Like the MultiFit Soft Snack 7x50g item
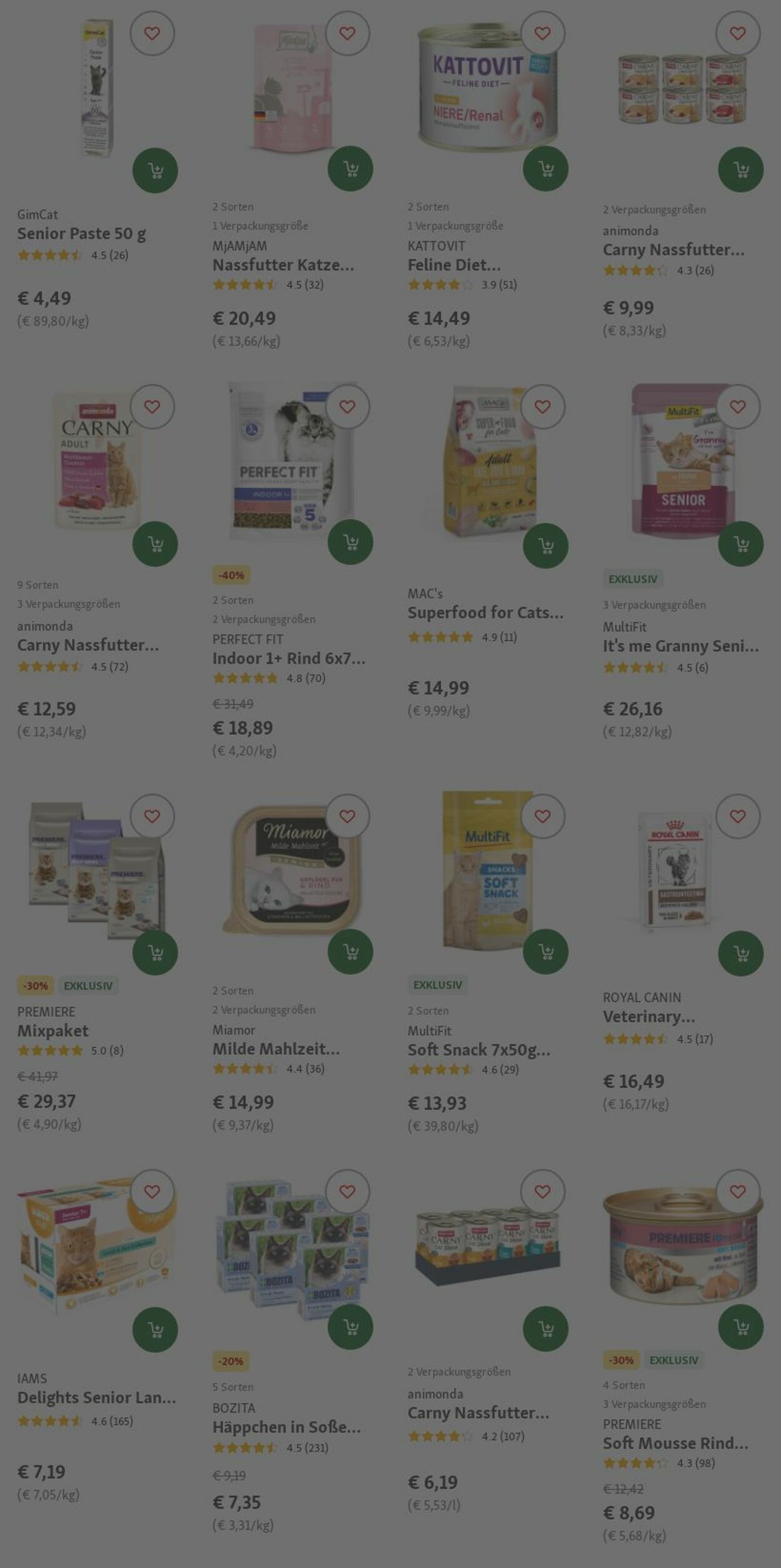Viewport: 781px width, 1568px height. click(542, 816)
